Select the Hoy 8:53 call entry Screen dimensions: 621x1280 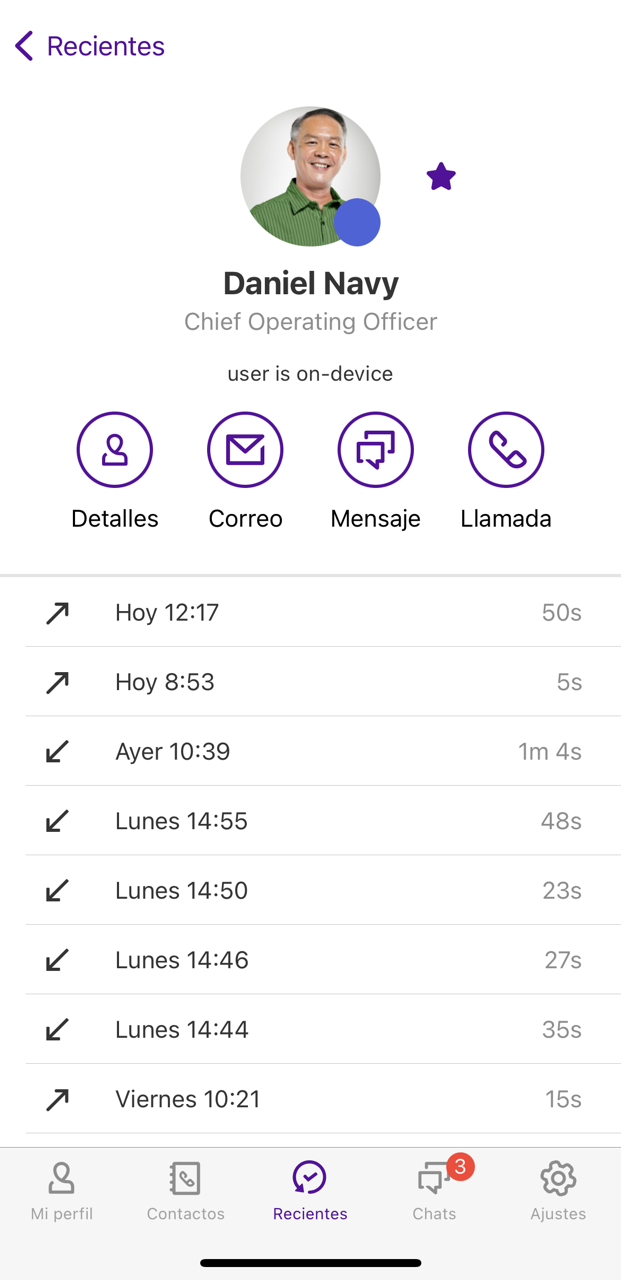click(x=310, y=682)
